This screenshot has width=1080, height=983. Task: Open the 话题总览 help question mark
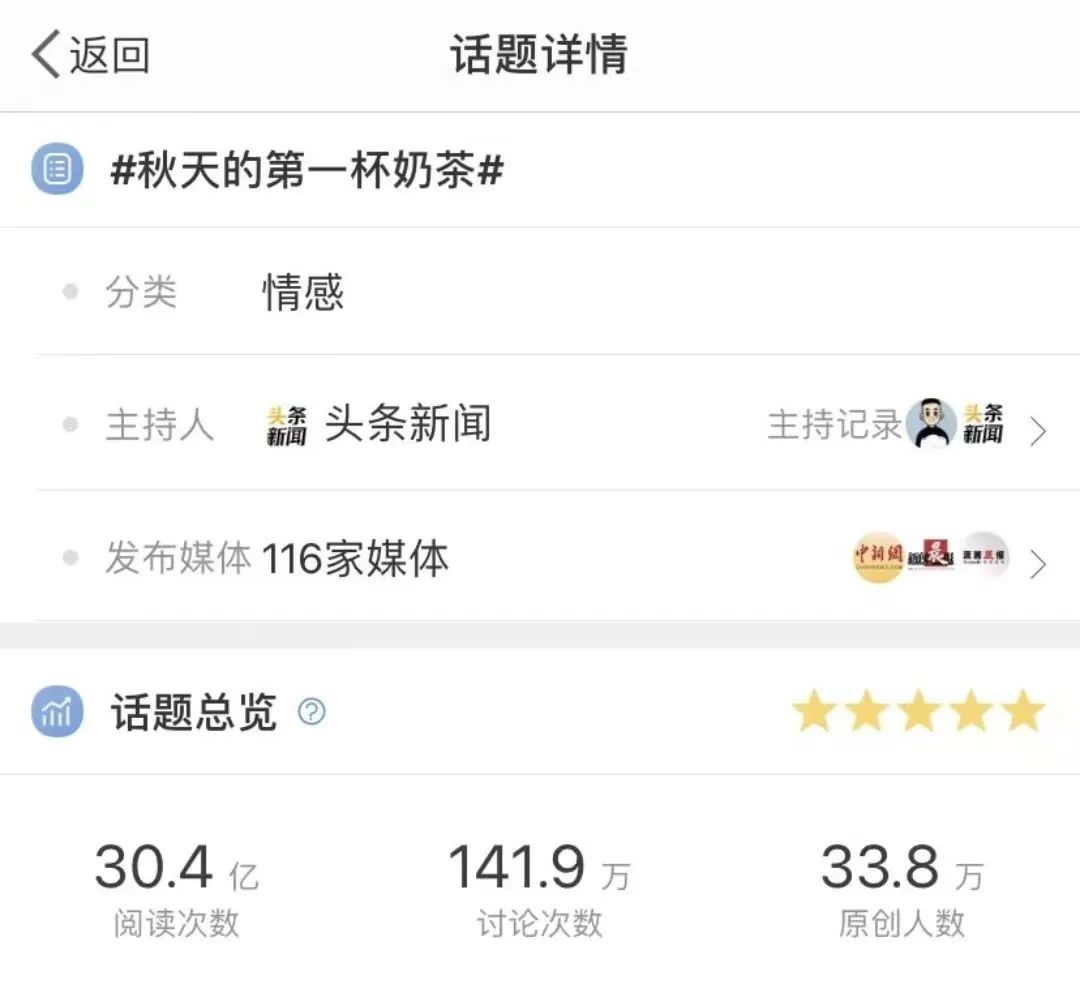(x=312, y=712)
